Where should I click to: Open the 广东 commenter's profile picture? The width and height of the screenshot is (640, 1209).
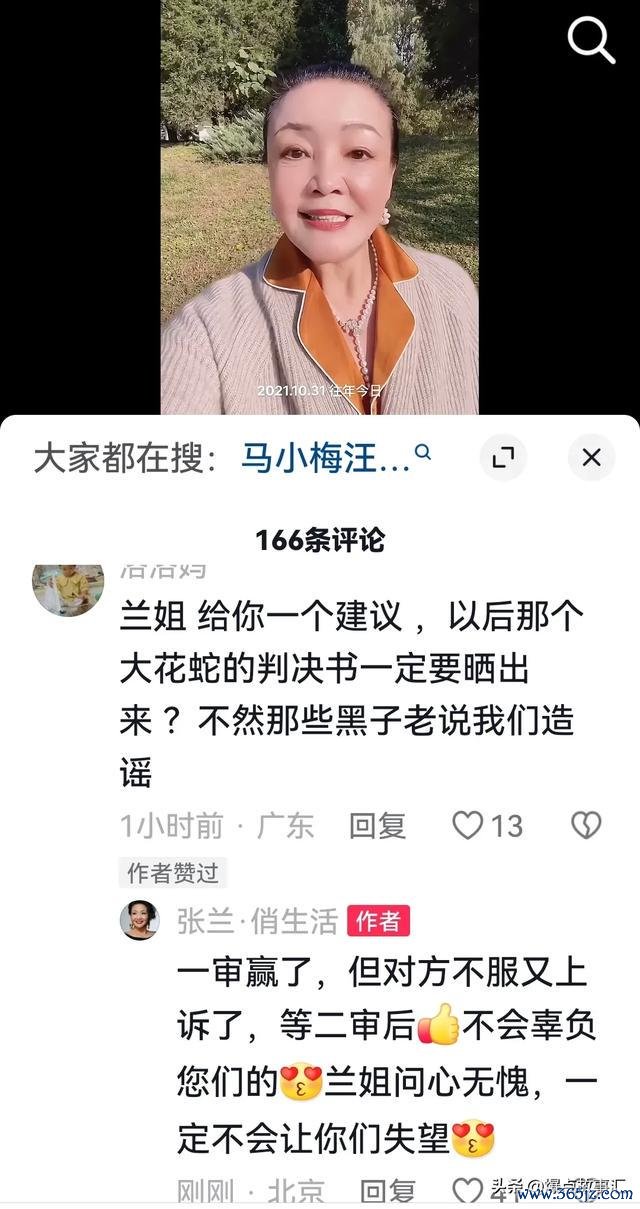pyautogui.click(x=68, y=590)
